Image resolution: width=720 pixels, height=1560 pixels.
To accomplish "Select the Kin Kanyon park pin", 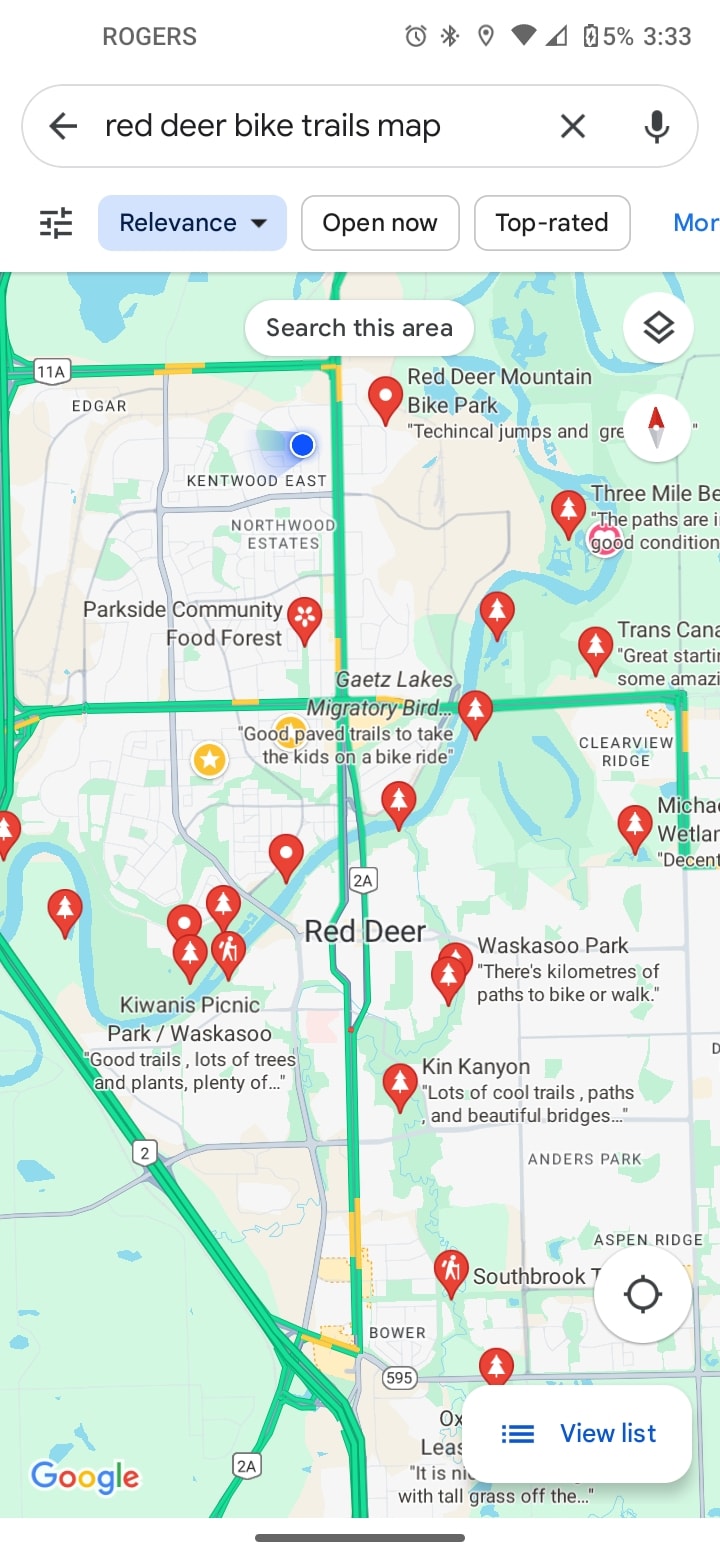I will (x=400, y=1085).
